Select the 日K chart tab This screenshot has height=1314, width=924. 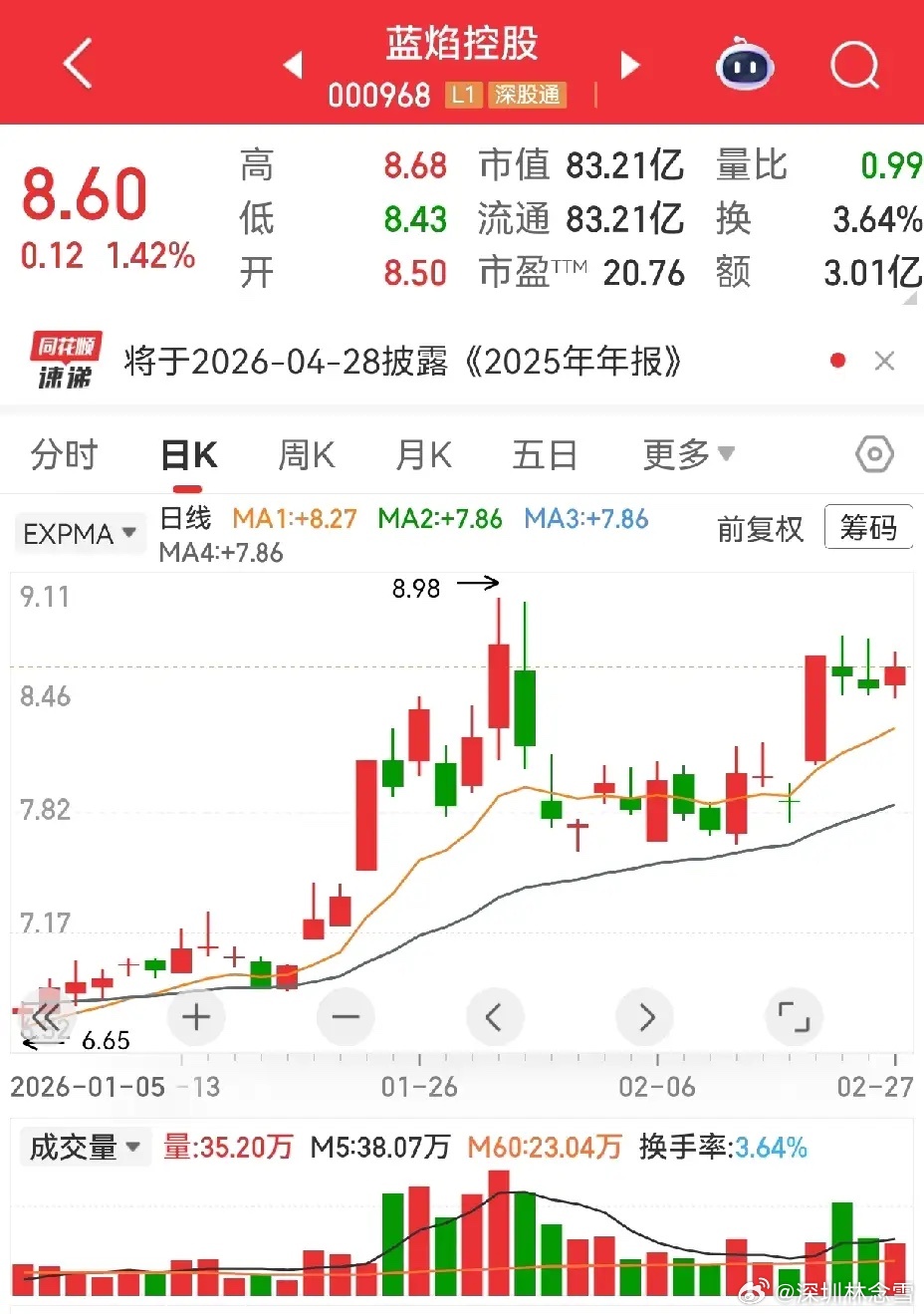188,456
